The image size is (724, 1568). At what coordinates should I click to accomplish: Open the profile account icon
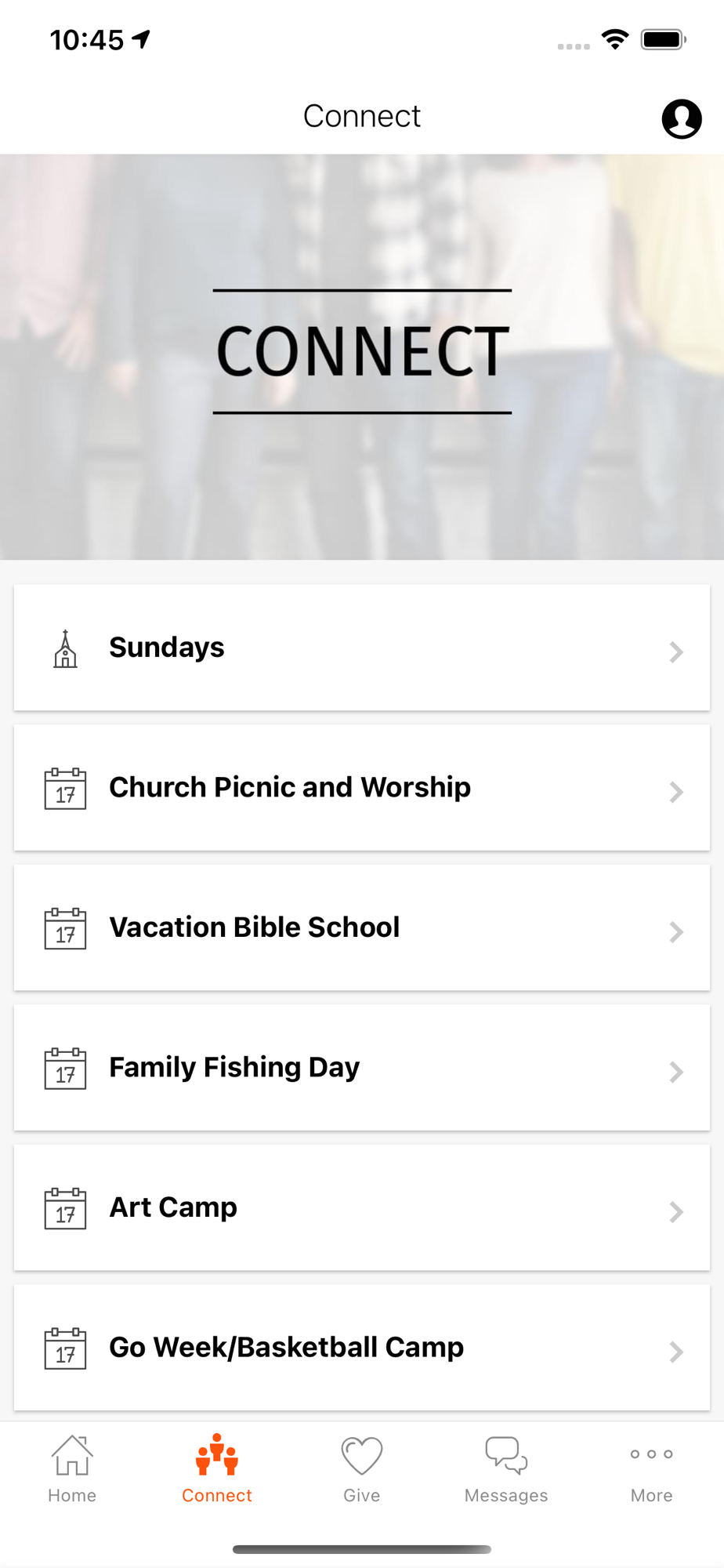pos(681,118)
